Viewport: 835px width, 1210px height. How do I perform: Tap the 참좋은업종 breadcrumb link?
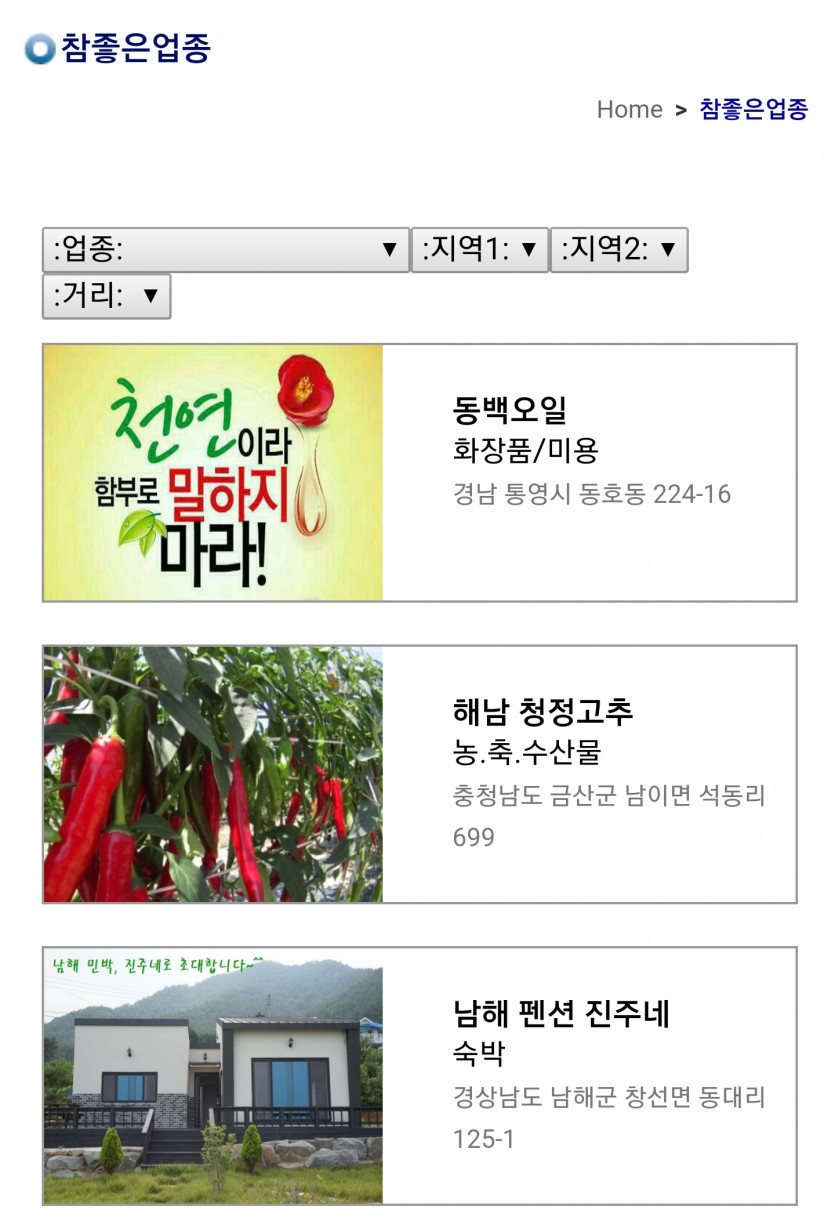tap(753, 110)
